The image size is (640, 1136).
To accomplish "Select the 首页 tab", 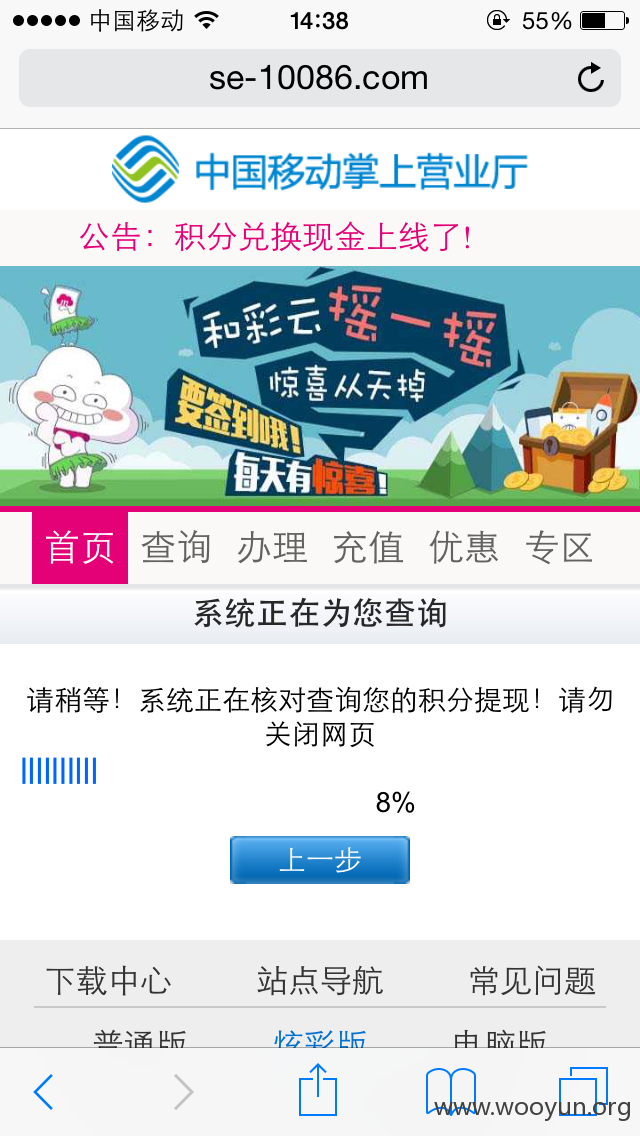I will [80, 548].
